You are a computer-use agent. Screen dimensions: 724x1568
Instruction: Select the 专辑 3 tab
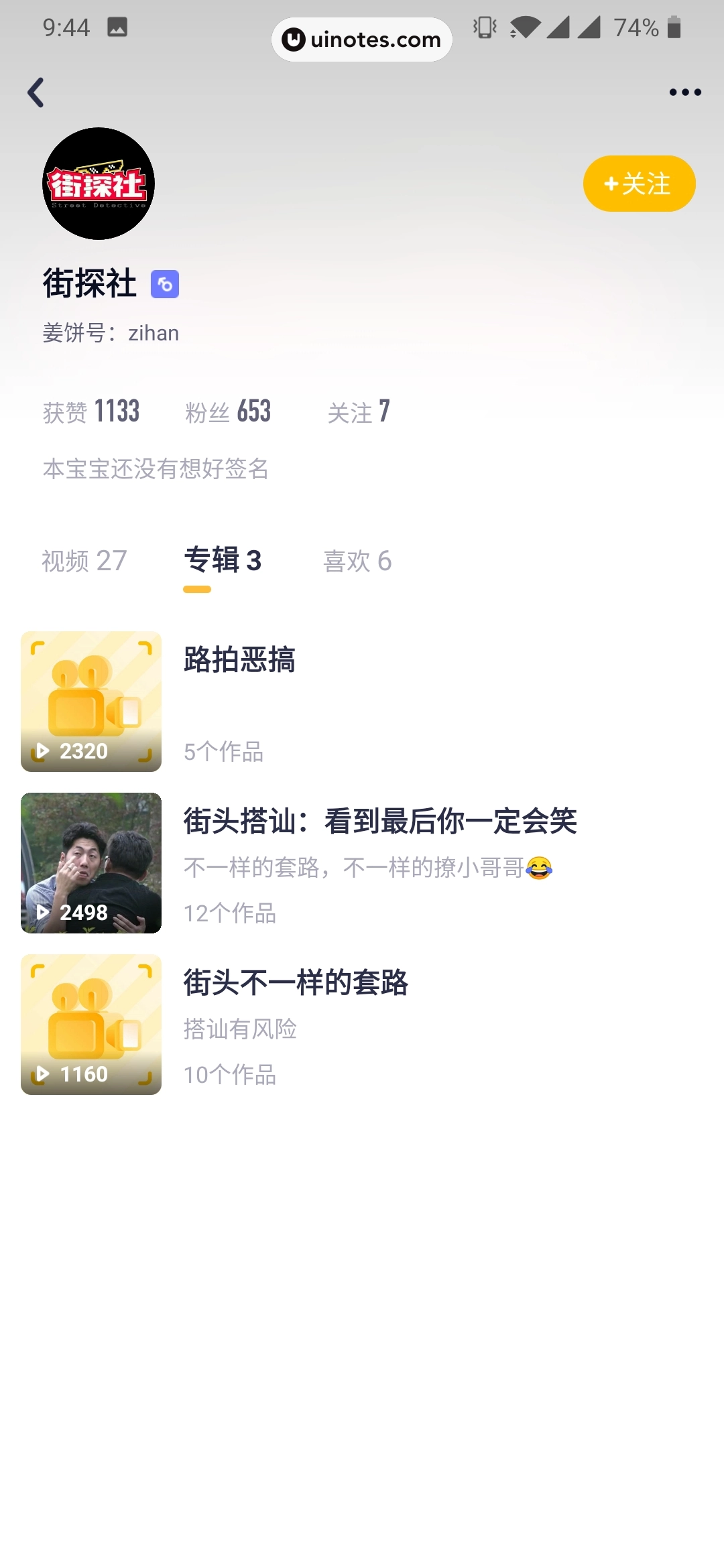pyautogui.click(x=223, y=561)
